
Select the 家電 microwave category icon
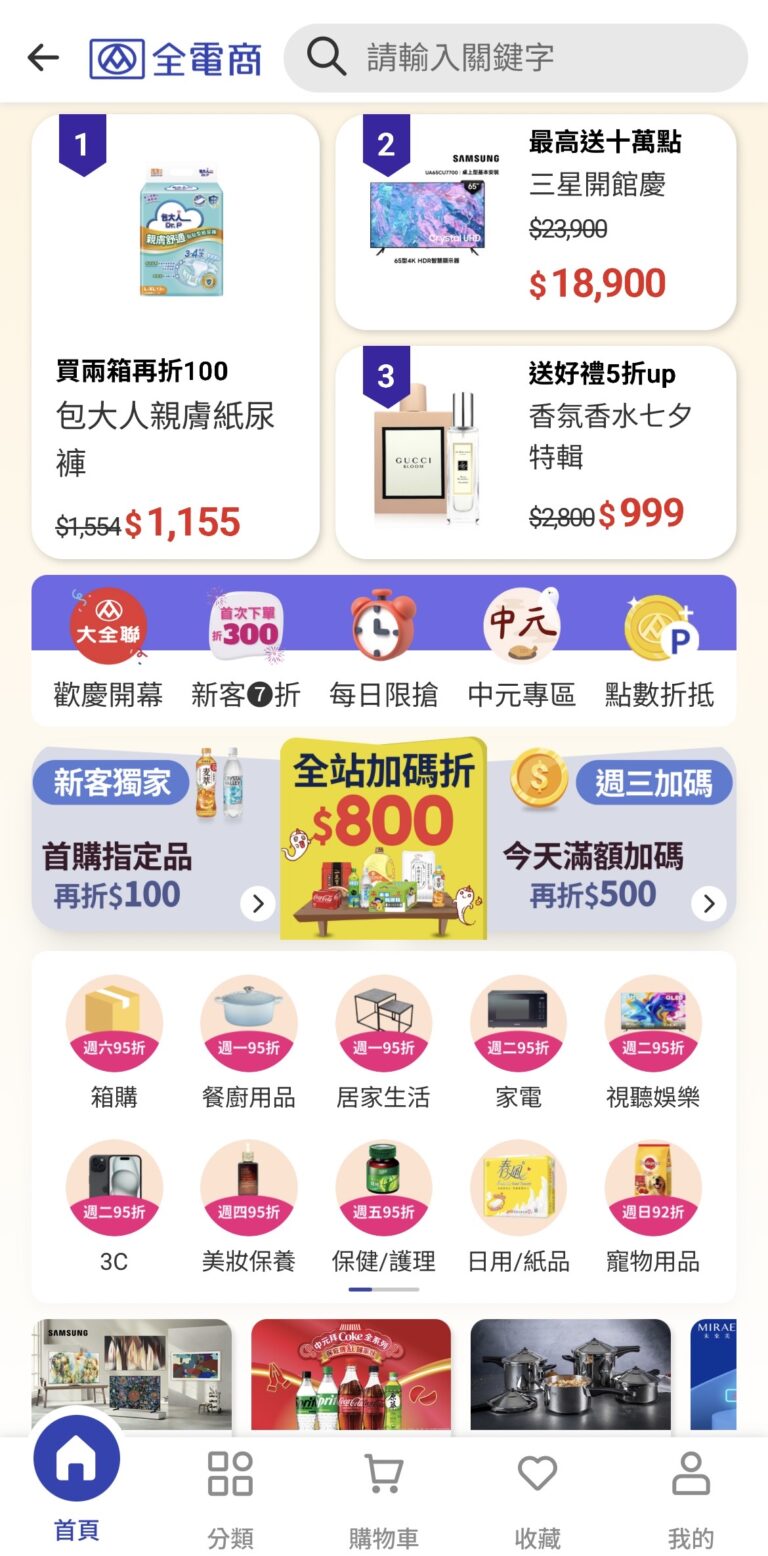(x=518, y=1022)
